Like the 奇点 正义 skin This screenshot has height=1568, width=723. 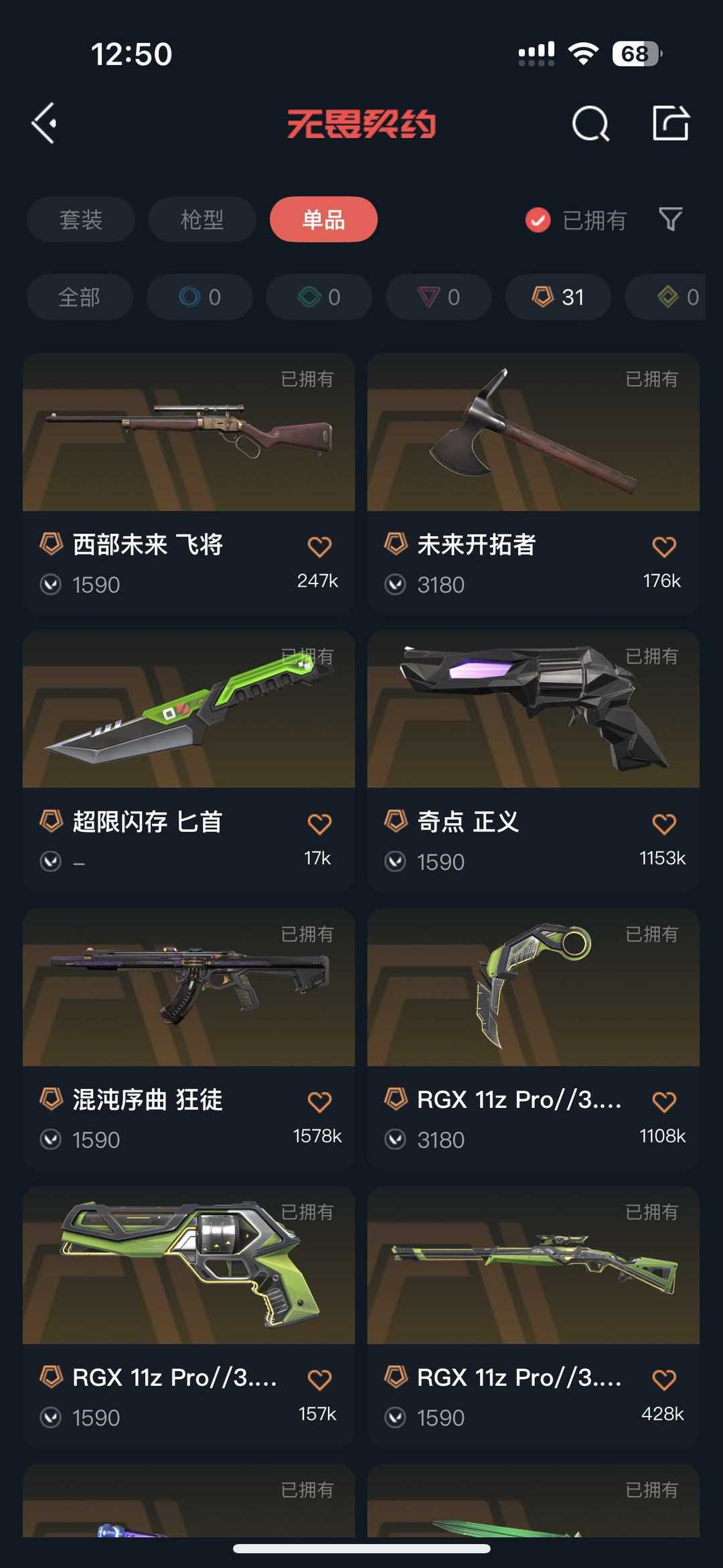(x=664, y=825)
